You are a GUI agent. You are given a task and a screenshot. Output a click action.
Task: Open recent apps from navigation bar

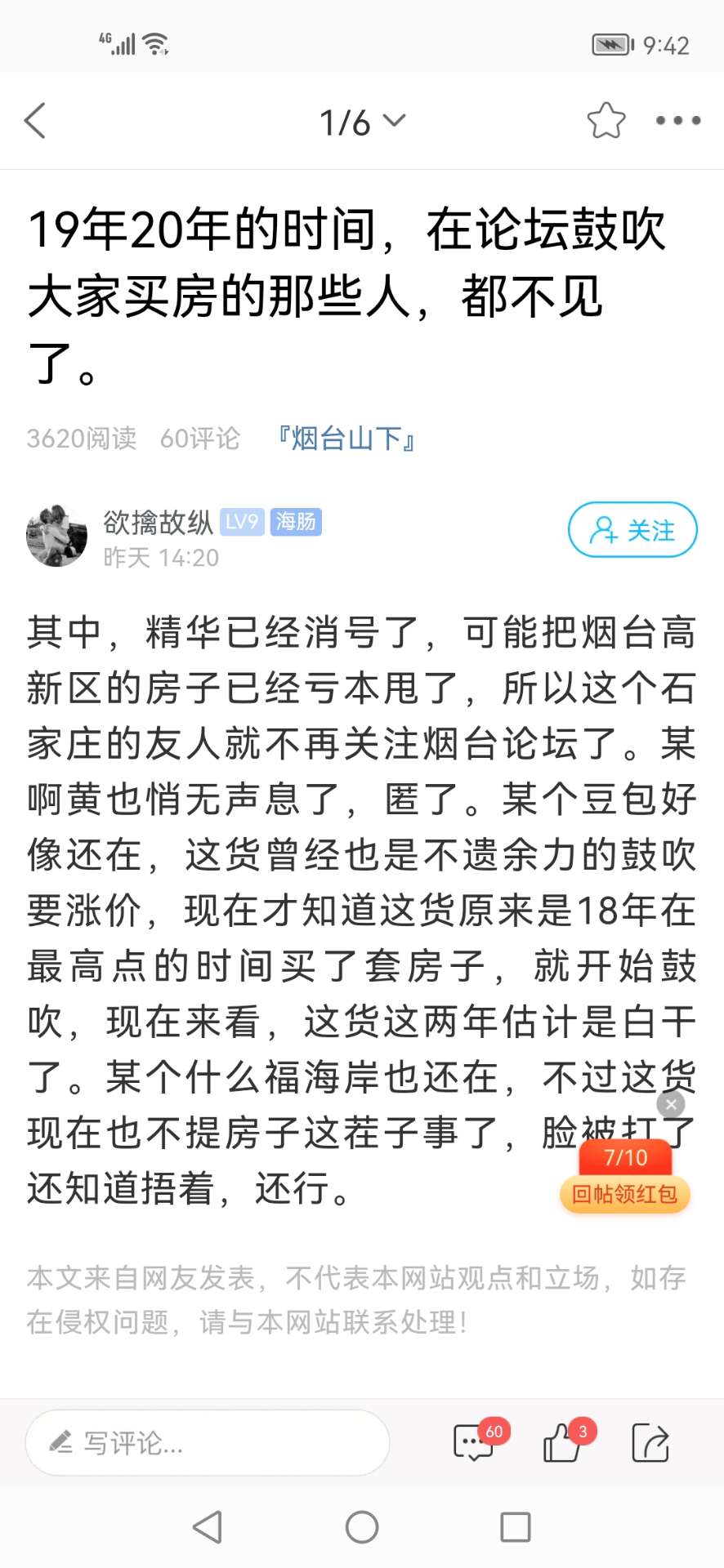[x=515, y=1526]
